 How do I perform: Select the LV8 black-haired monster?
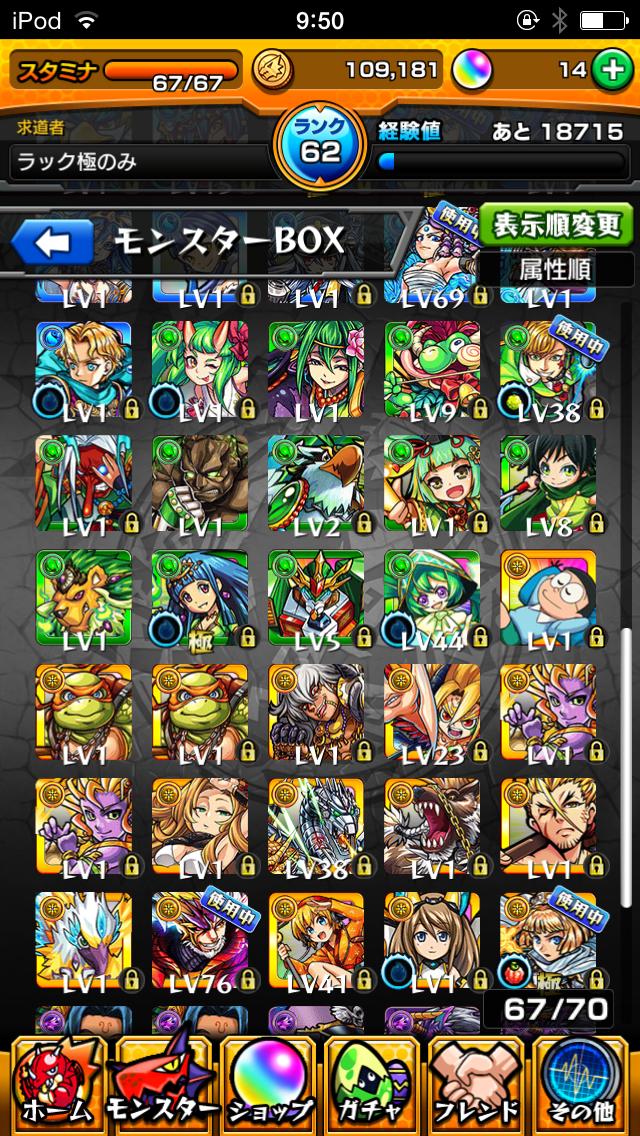(548, 484)
